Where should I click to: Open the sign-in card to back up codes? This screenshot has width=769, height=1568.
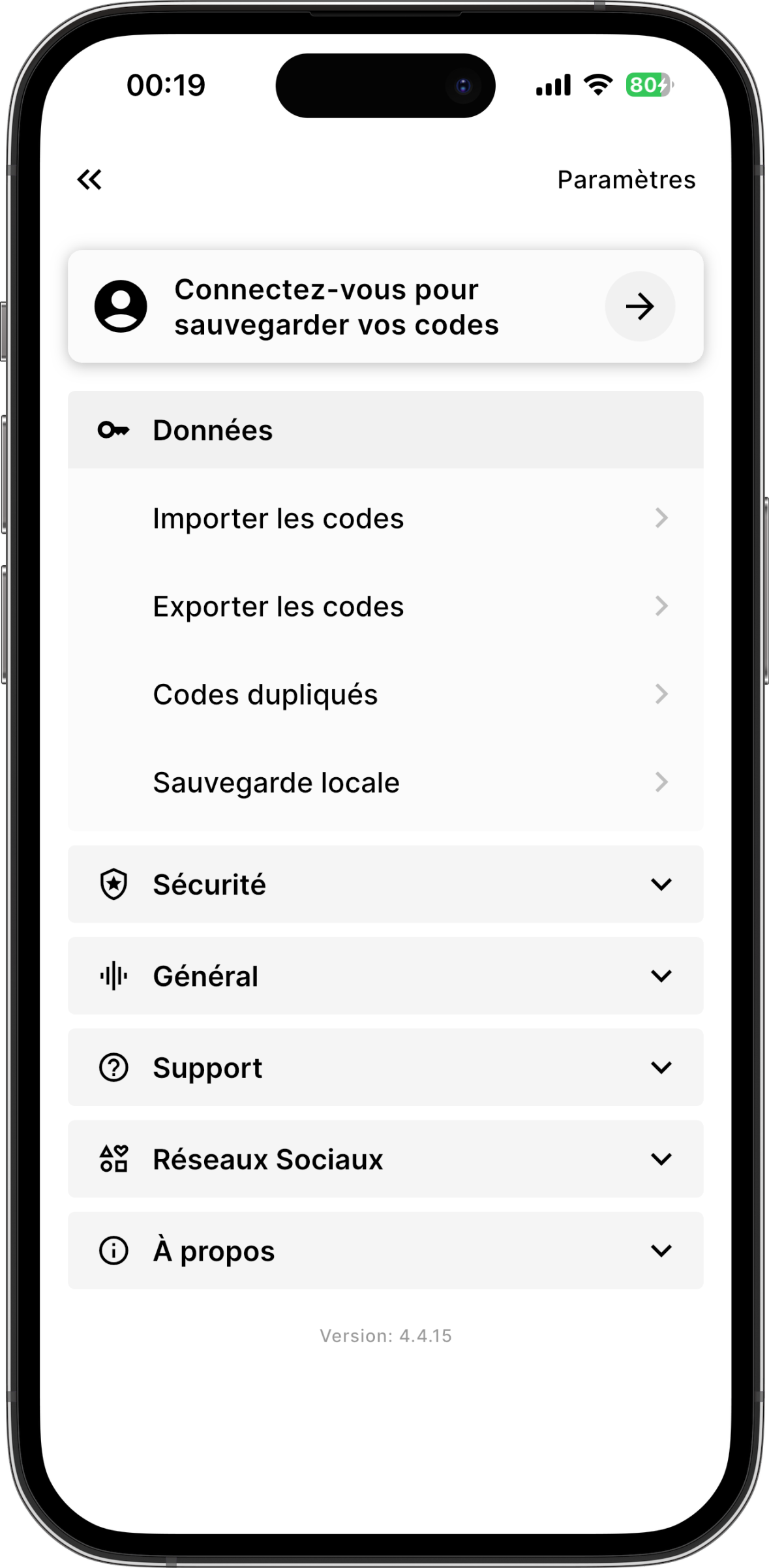(385, 307)
